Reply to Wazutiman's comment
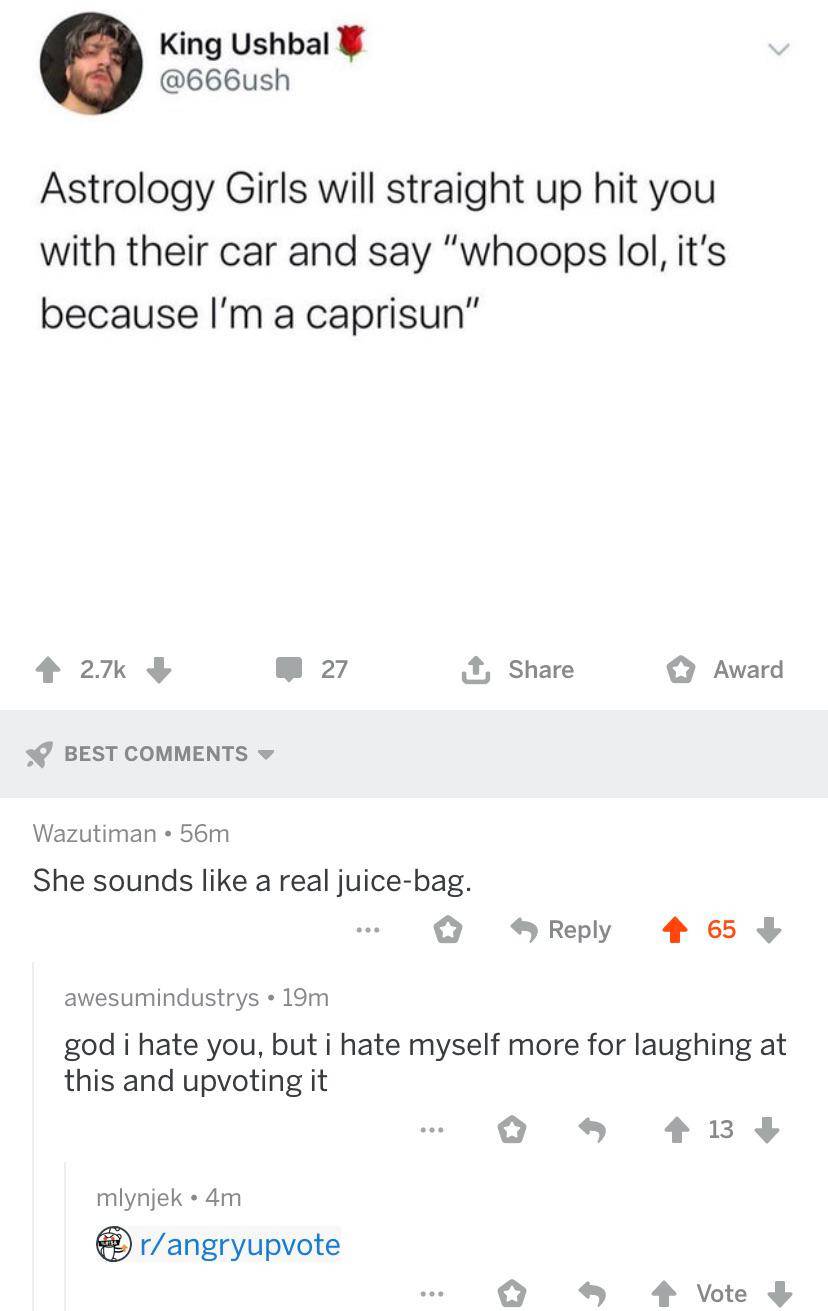This screenshot has height=1311, width=828. point(560,930)
